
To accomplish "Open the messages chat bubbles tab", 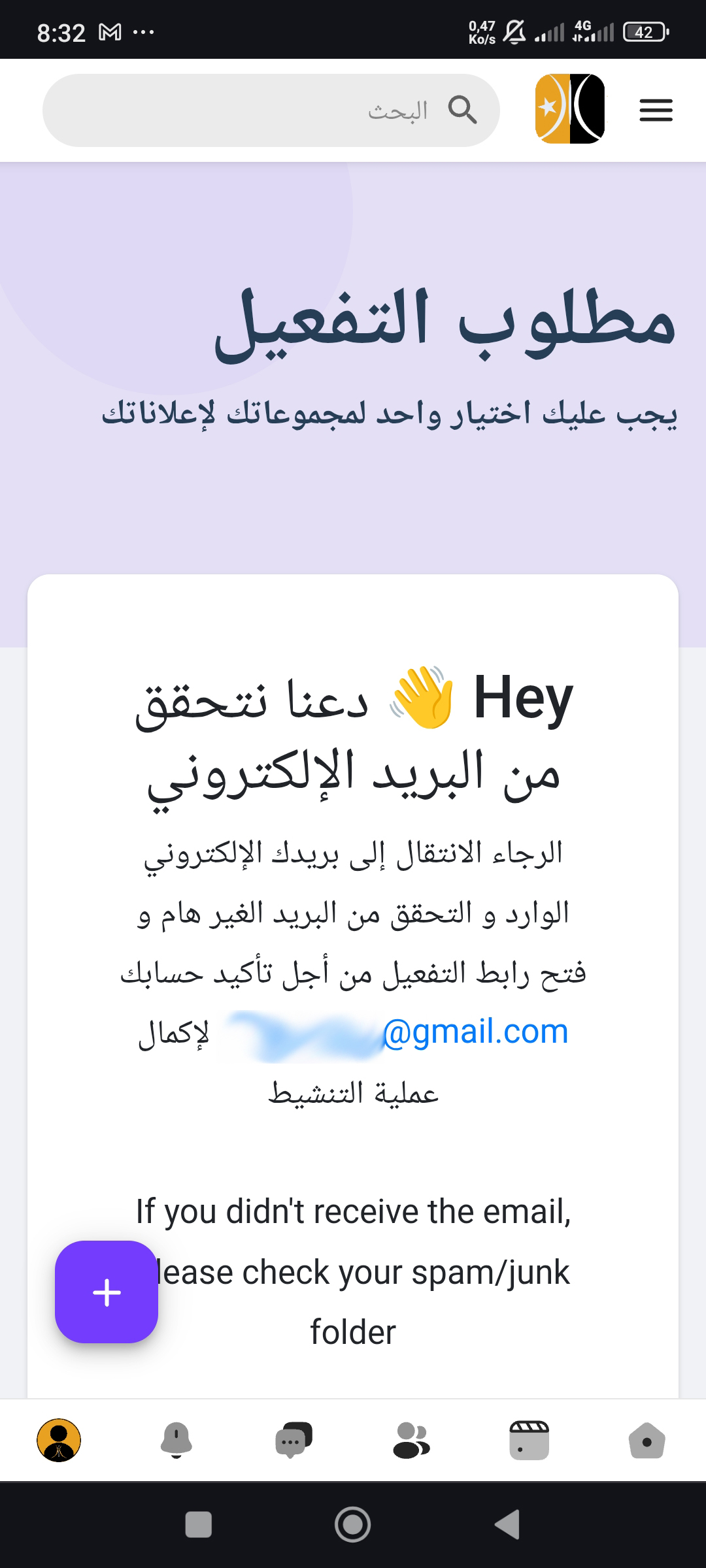I will (294, 1440).
